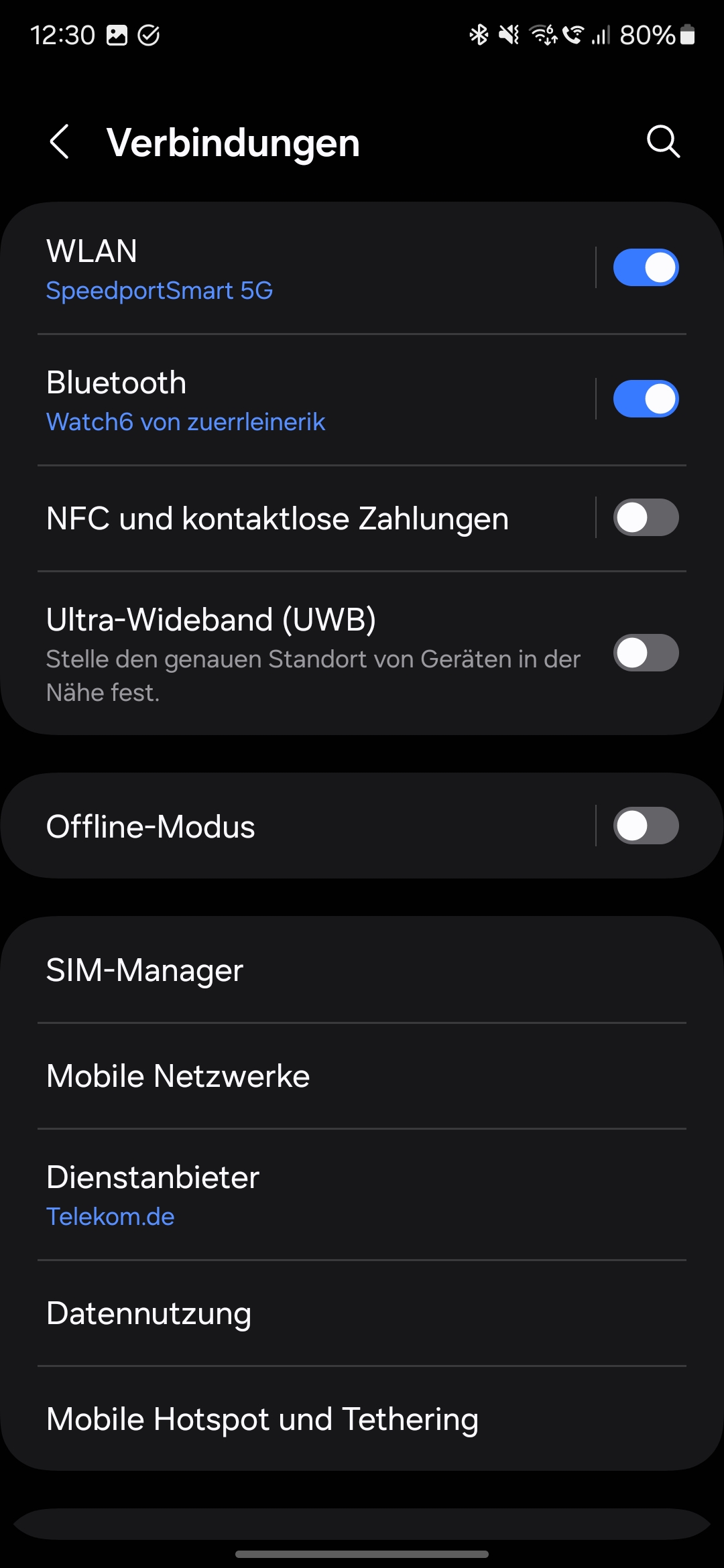Turn on Ultra-Wideband (UWB)
Screen dimensions: 724x1568
[x=646, y=653]
